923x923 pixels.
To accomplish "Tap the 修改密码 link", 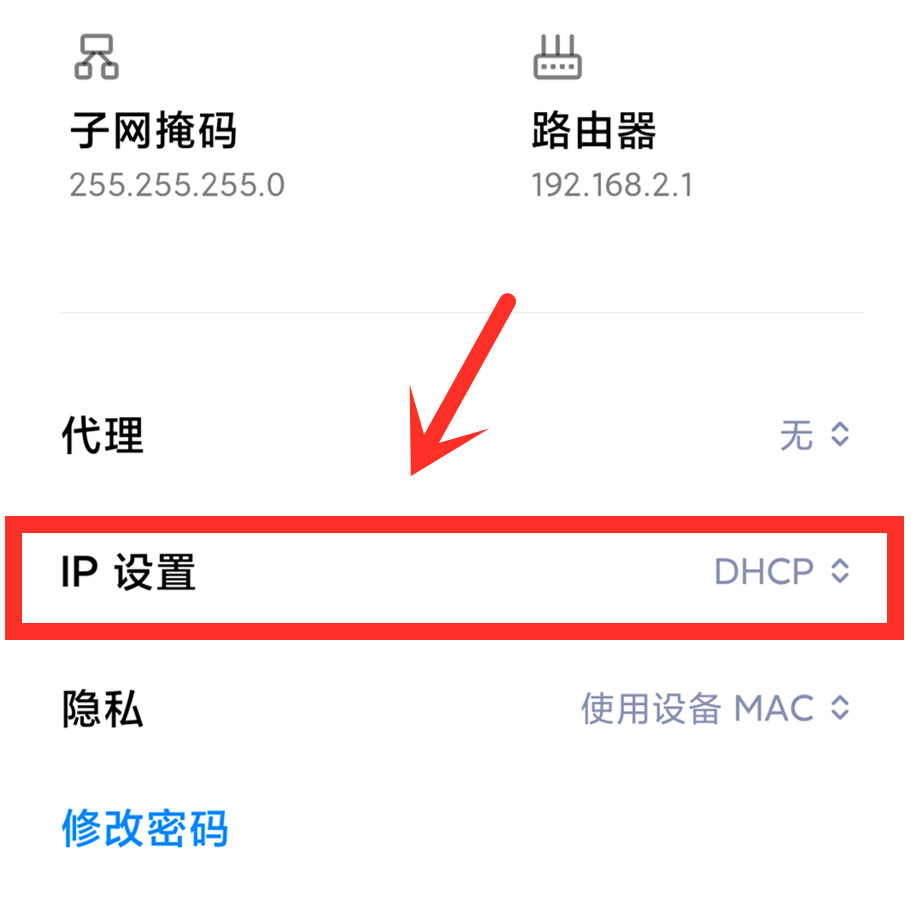I will coord(146,828).
